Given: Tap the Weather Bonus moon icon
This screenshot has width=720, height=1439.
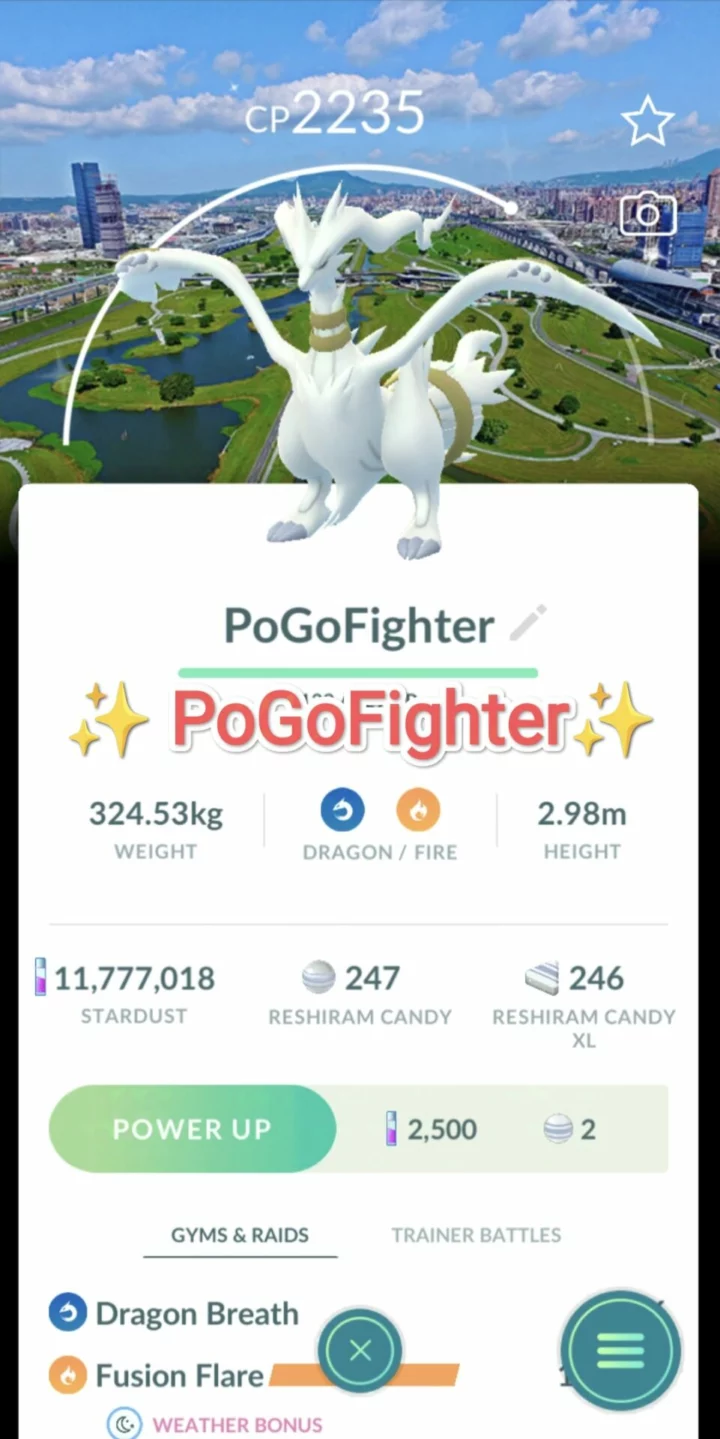Looking at the screenshot, I should tap(124, 1424).
